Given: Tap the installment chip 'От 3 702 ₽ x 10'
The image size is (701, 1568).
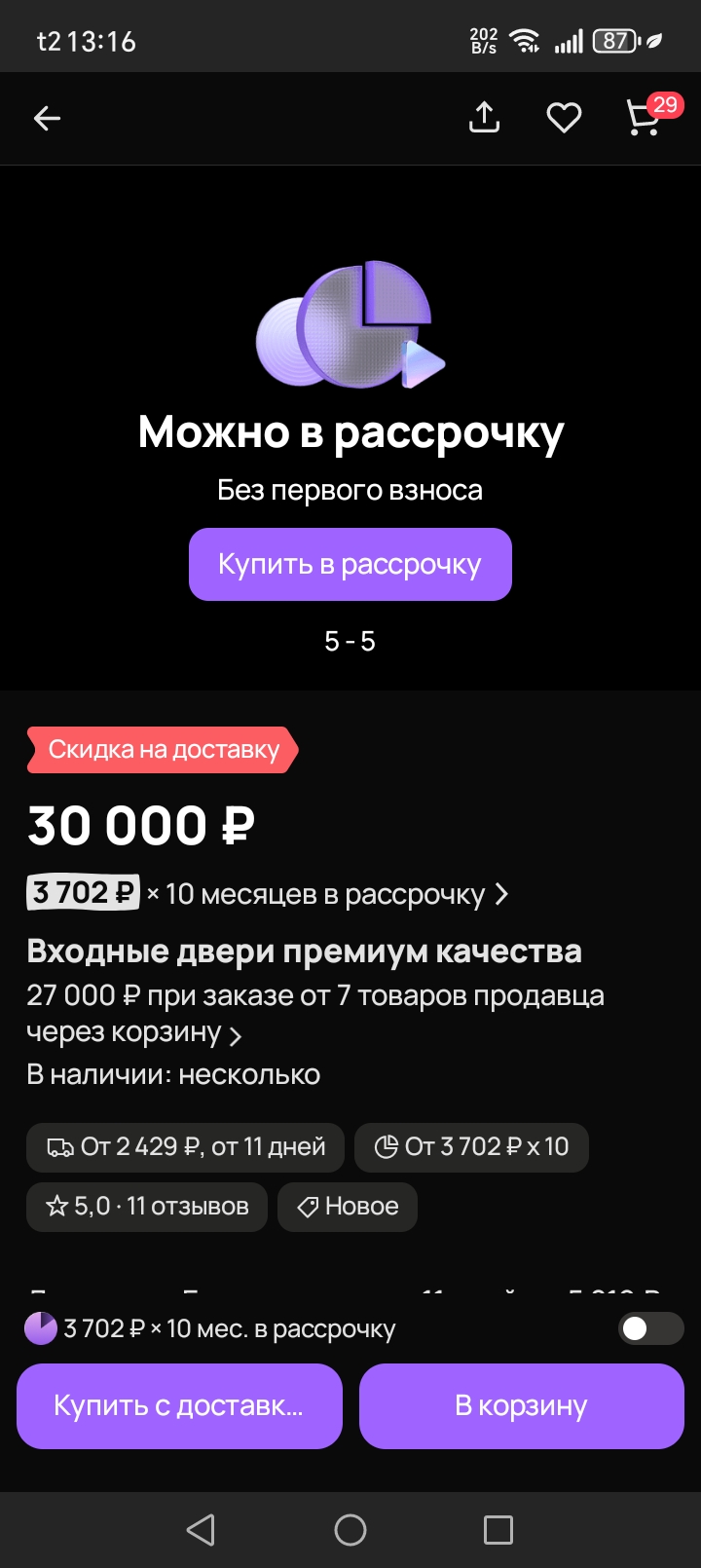Looking at the screenshot, I should [x=471, y=1147].
